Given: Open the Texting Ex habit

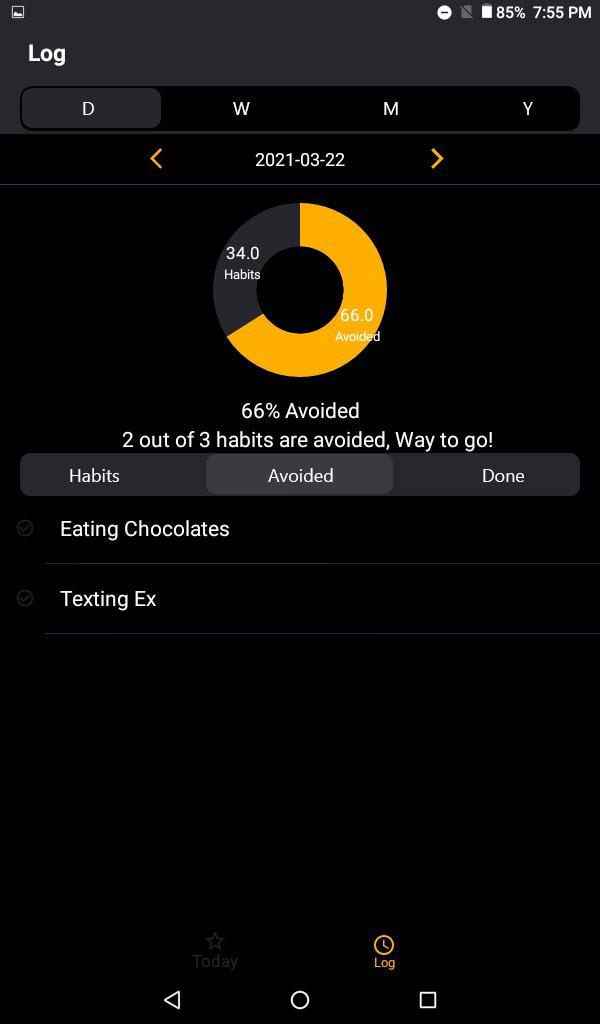Looking at the screenshot, I should coord(108,599).
